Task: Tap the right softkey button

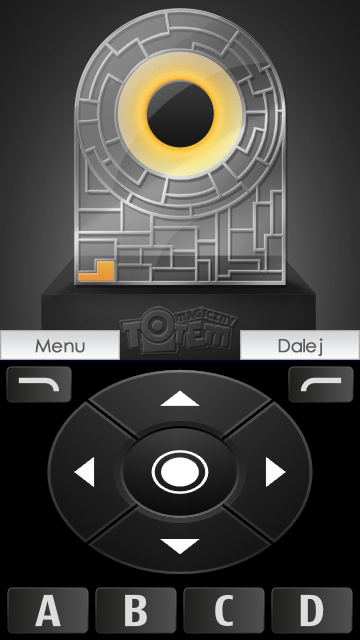Action: point(321,384)
